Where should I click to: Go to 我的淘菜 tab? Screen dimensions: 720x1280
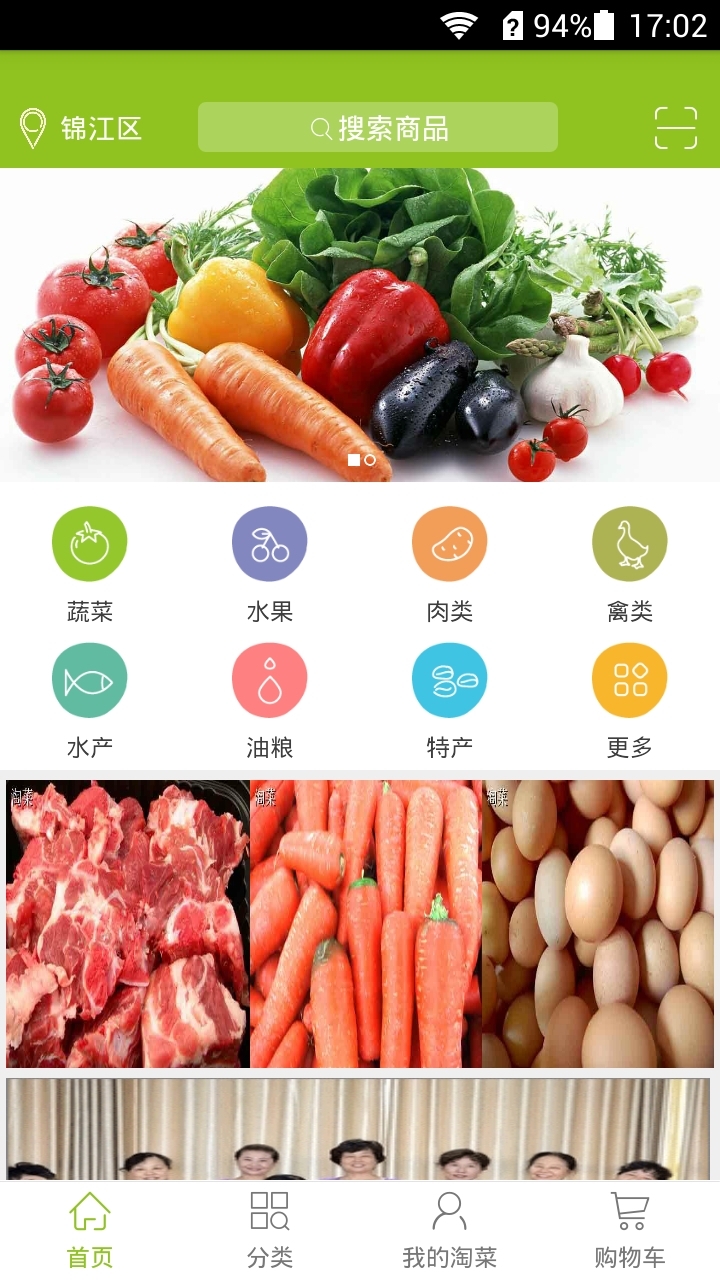450,1230
